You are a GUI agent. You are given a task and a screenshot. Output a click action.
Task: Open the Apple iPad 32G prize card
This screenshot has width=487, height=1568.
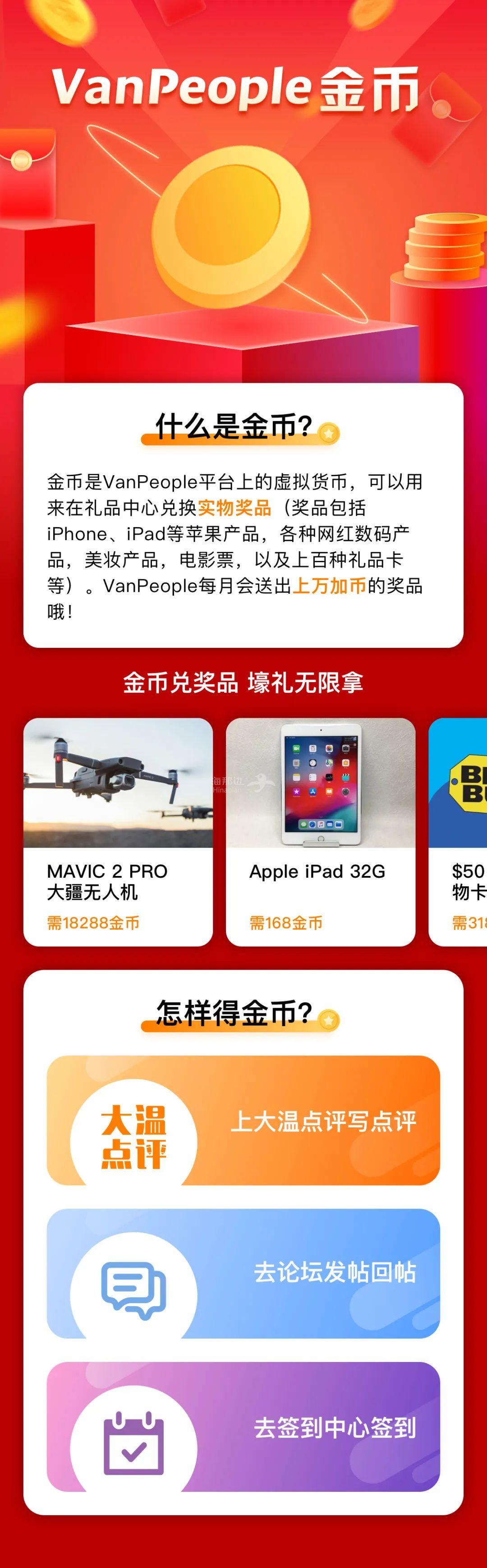(x=321, y=831)
